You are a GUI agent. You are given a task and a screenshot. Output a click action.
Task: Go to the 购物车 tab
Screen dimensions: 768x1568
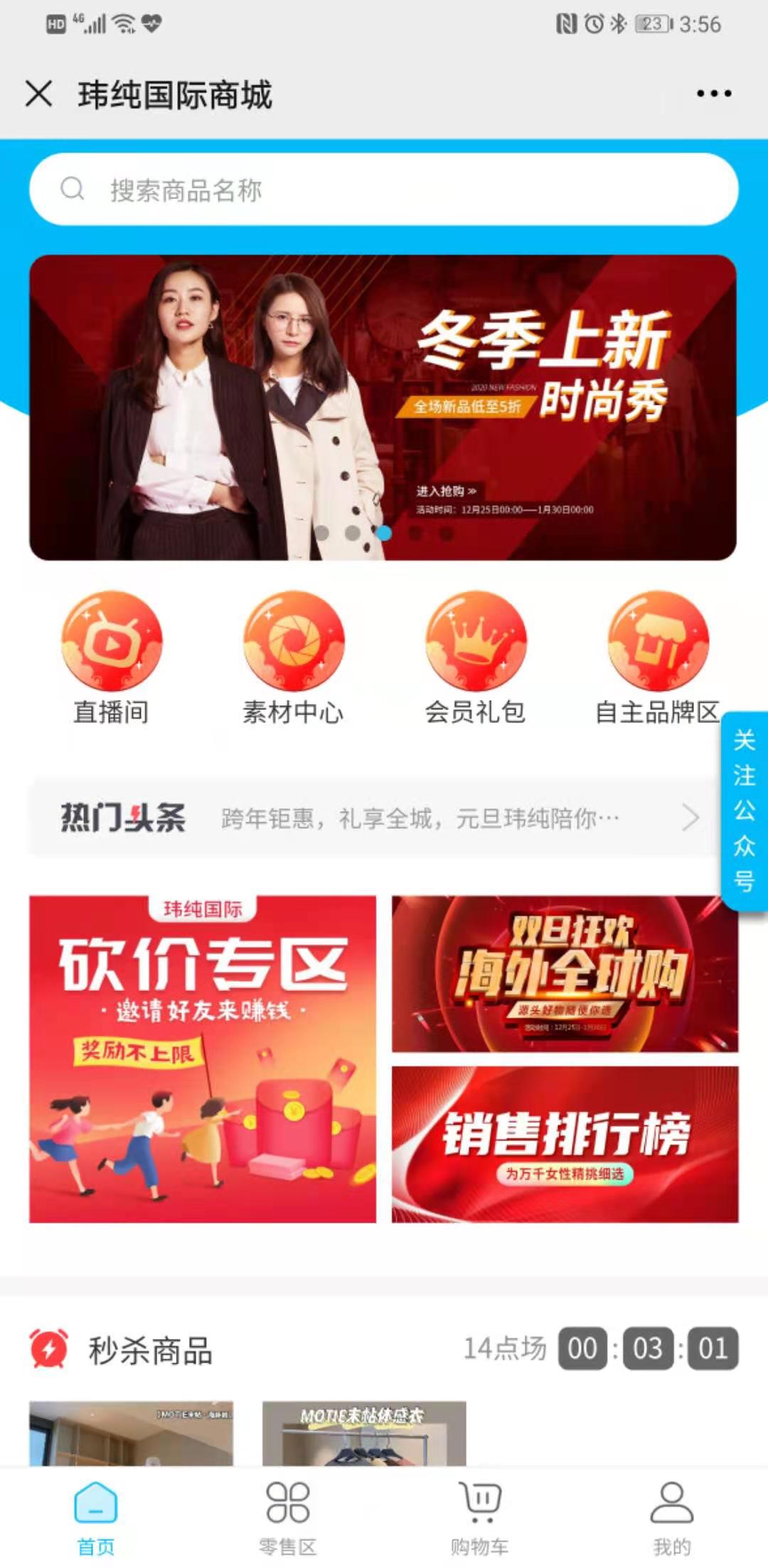click(x=480, y=1517)
